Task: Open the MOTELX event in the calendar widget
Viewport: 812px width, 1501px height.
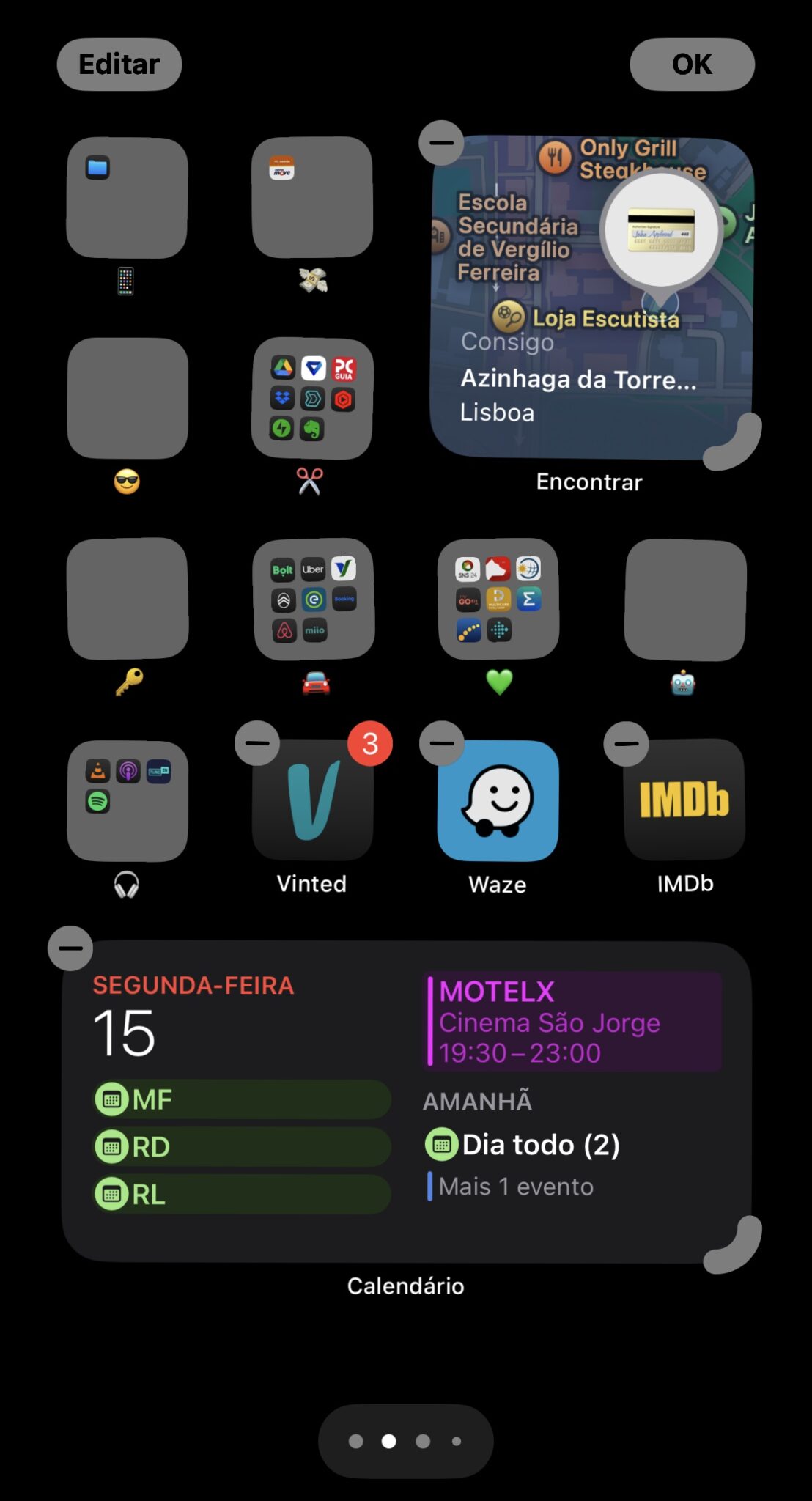Action: [574, 1022]
